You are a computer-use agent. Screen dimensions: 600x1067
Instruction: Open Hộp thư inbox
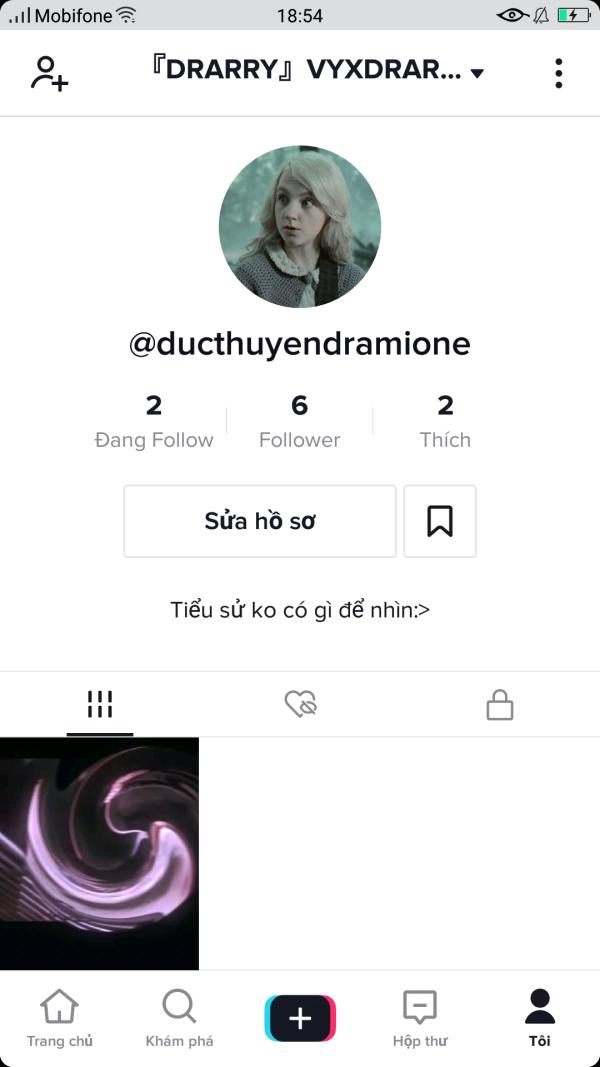pyautogui.click(x=420, y=1019)
